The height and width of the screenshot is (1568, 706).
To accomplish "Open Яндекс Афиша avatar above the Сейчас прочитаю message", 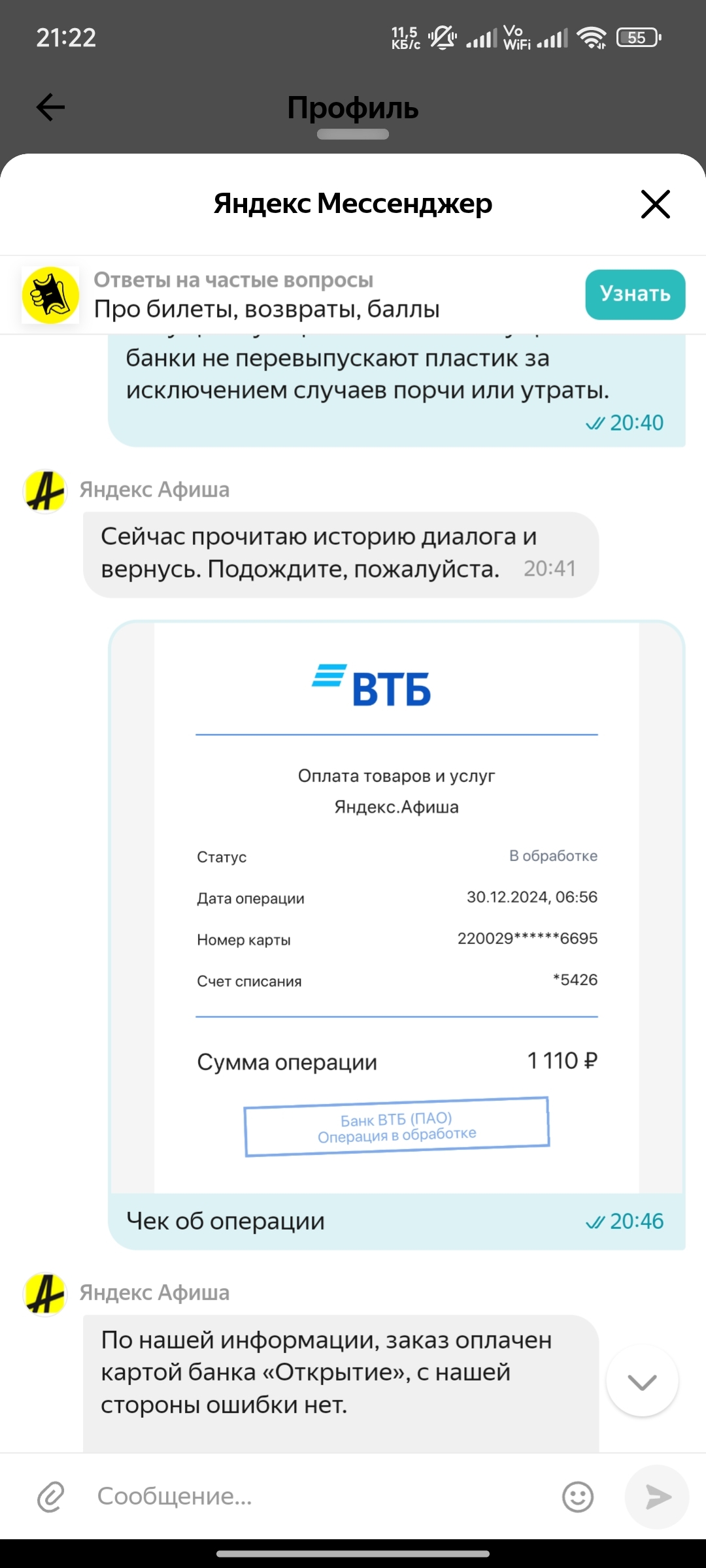I will coord(45,491).
